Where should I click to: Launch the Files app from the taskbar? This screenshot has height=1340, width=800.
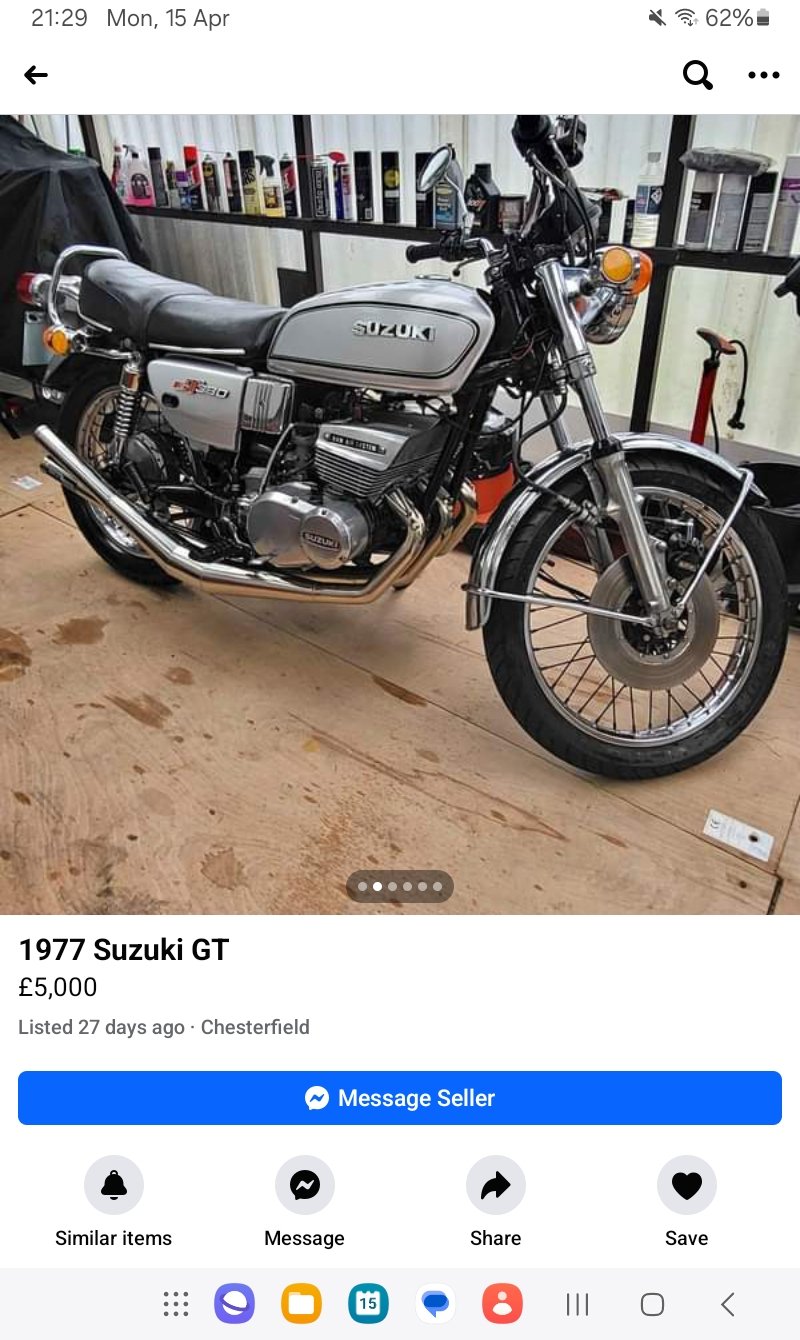coord(301,1303)
